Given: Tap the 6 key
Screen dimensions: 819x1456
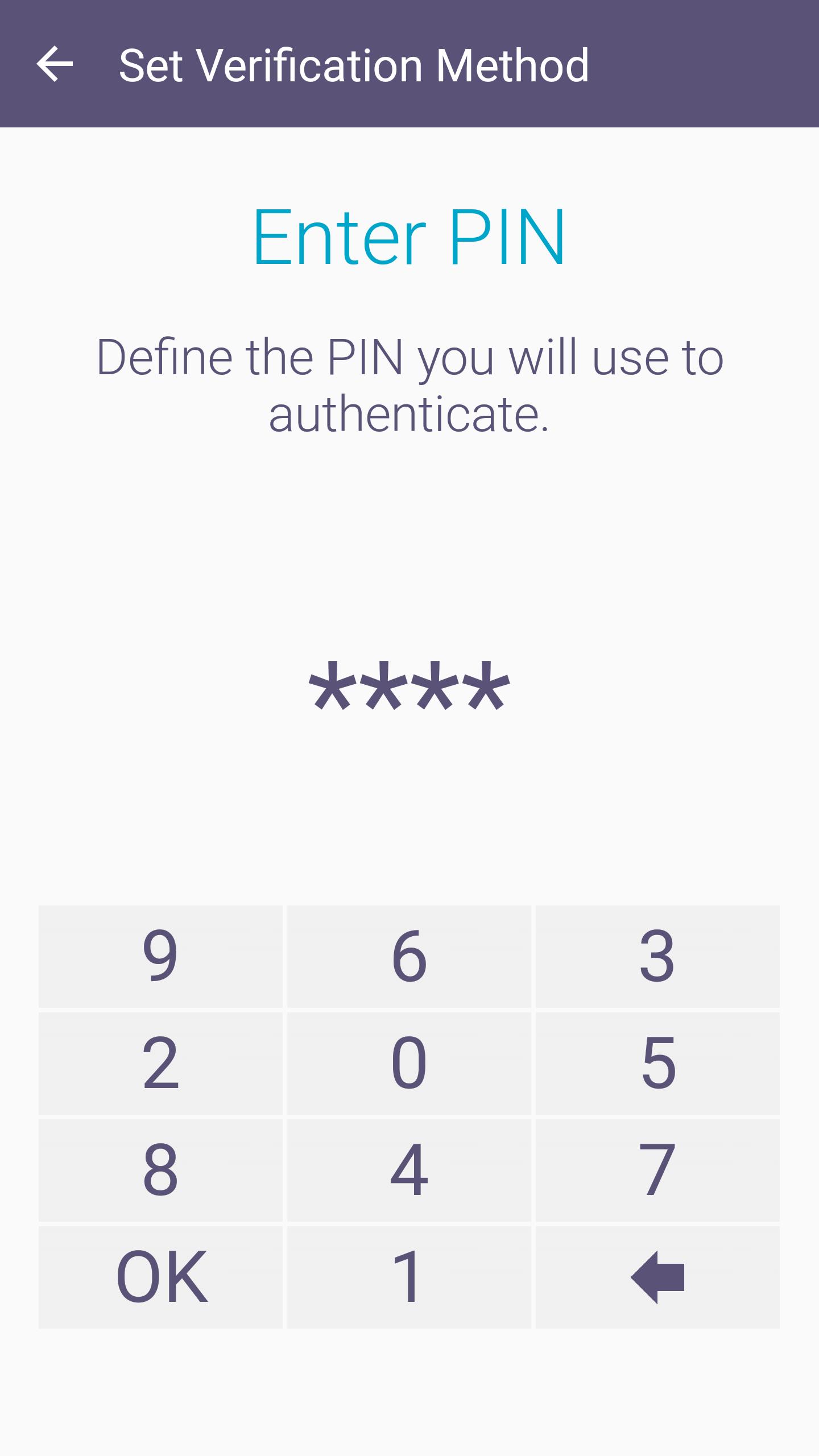Looking at the screenshot, I should (409, 956).
